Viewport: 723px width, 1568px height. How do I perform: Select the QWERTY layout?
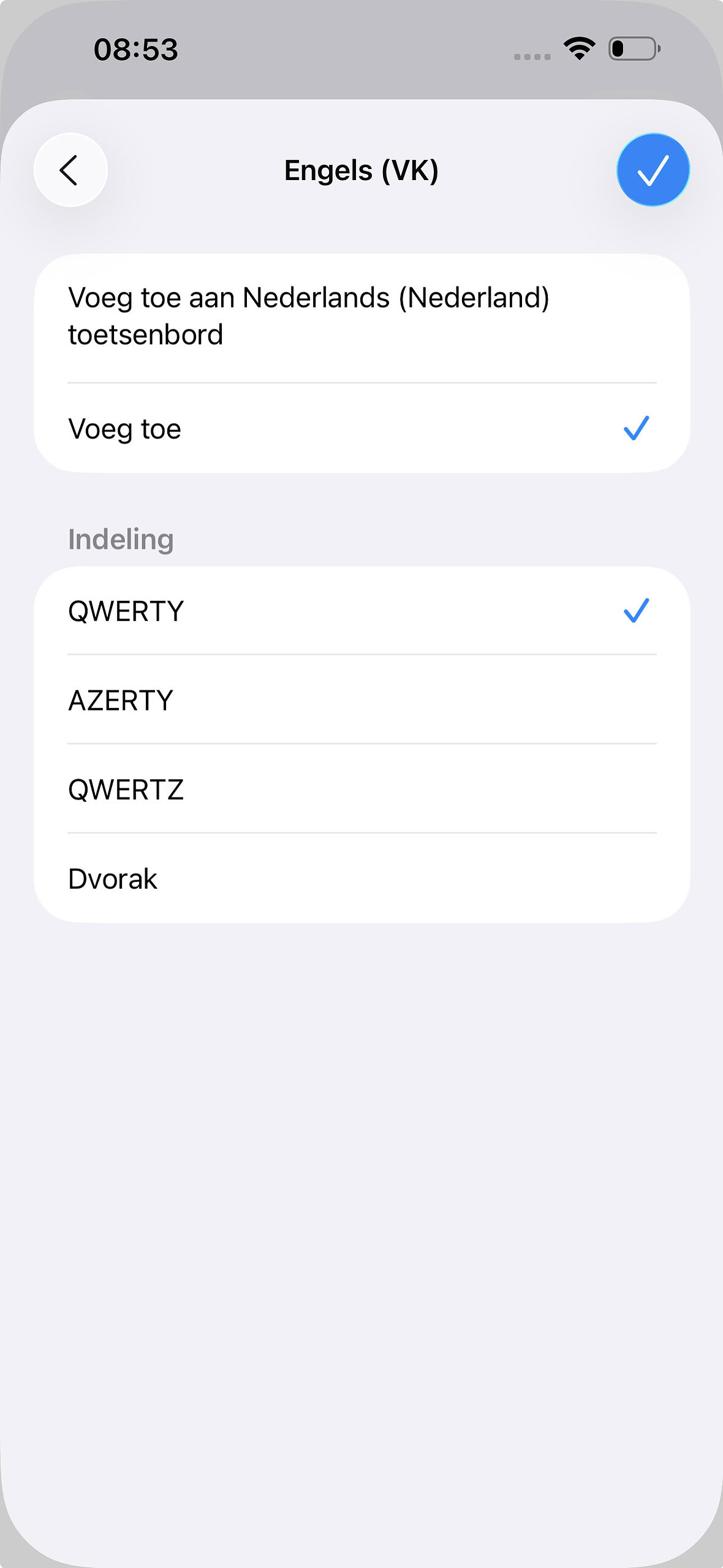[362, 611]
